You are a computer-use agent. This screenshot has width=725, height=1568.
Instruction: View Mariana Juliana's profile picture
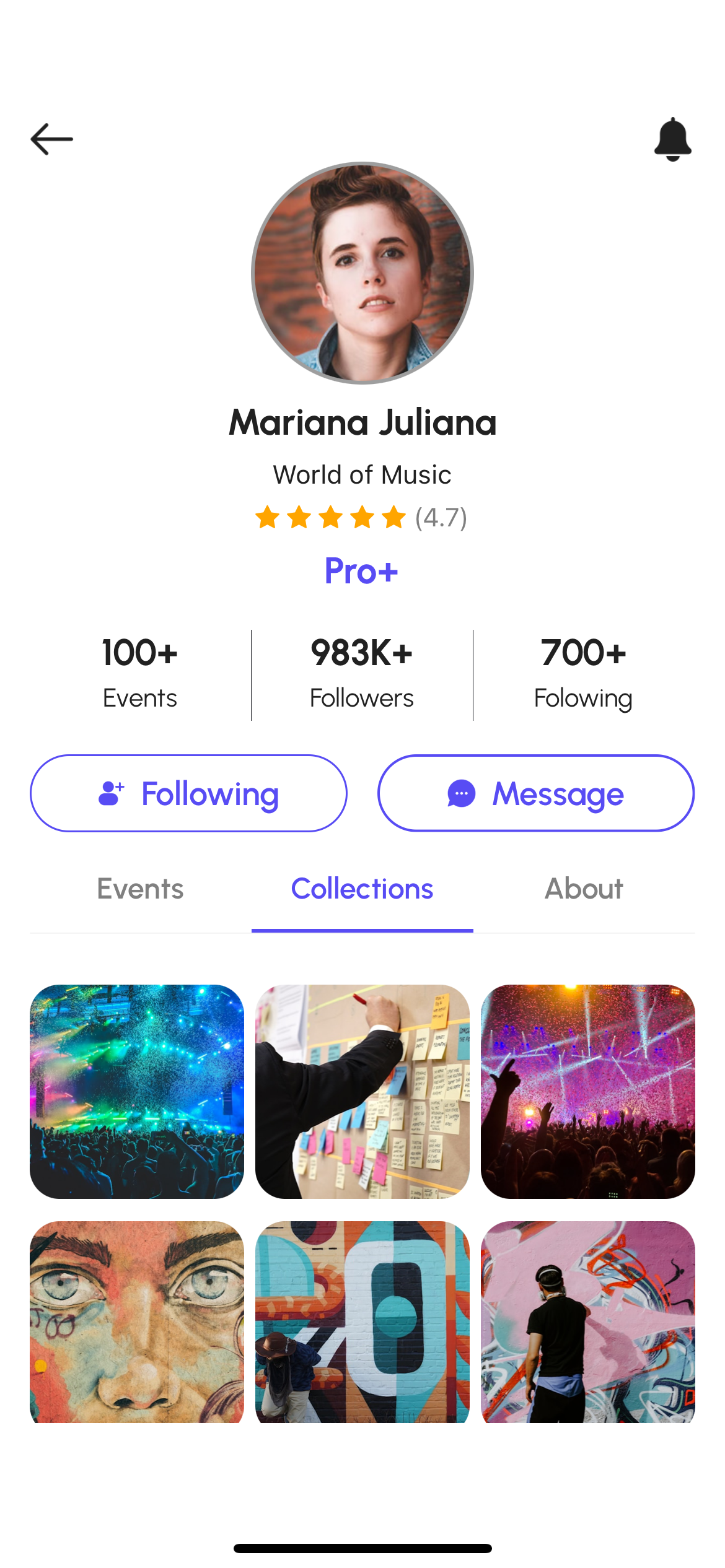click(x=362, y=273)
